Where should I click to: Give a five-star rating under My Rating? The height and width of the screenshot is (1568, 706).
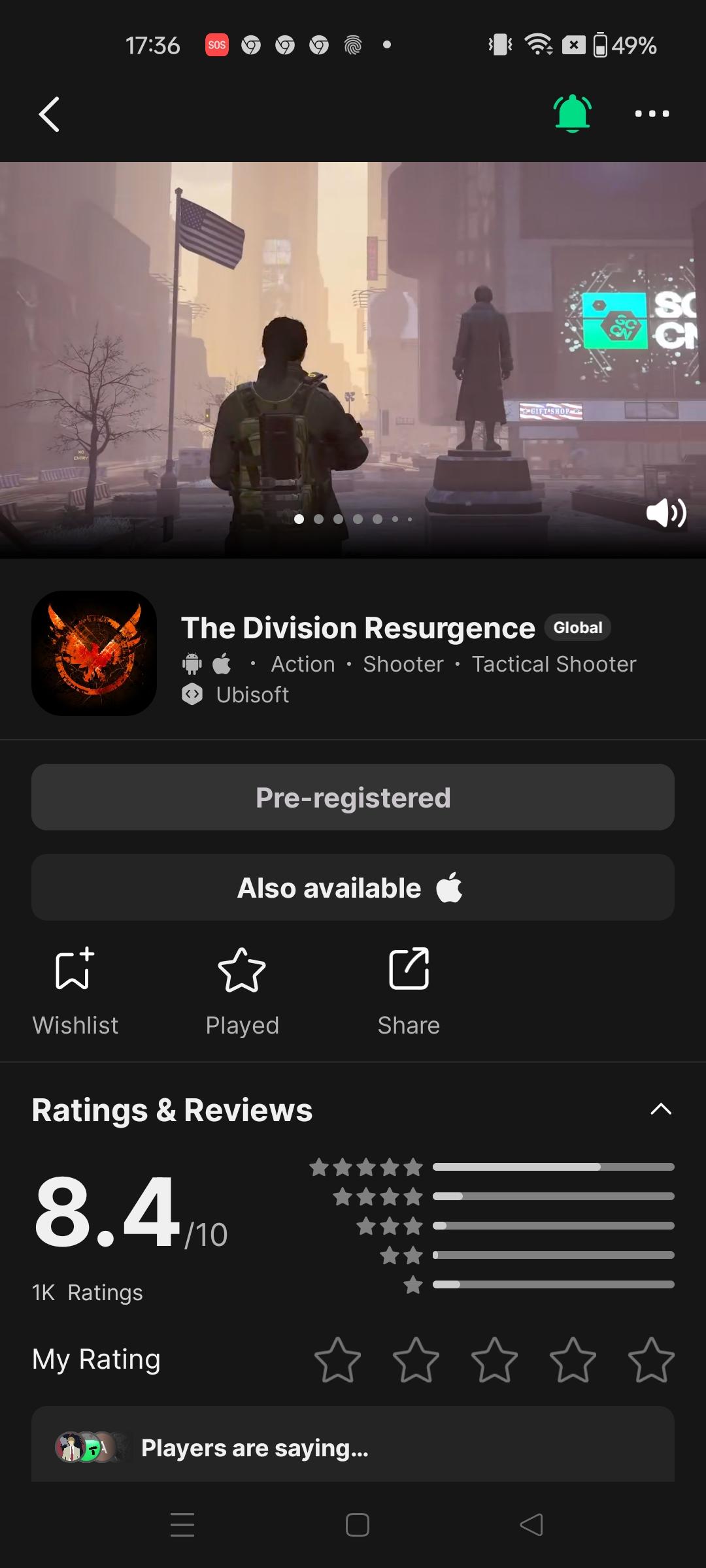coord(651,1360)
